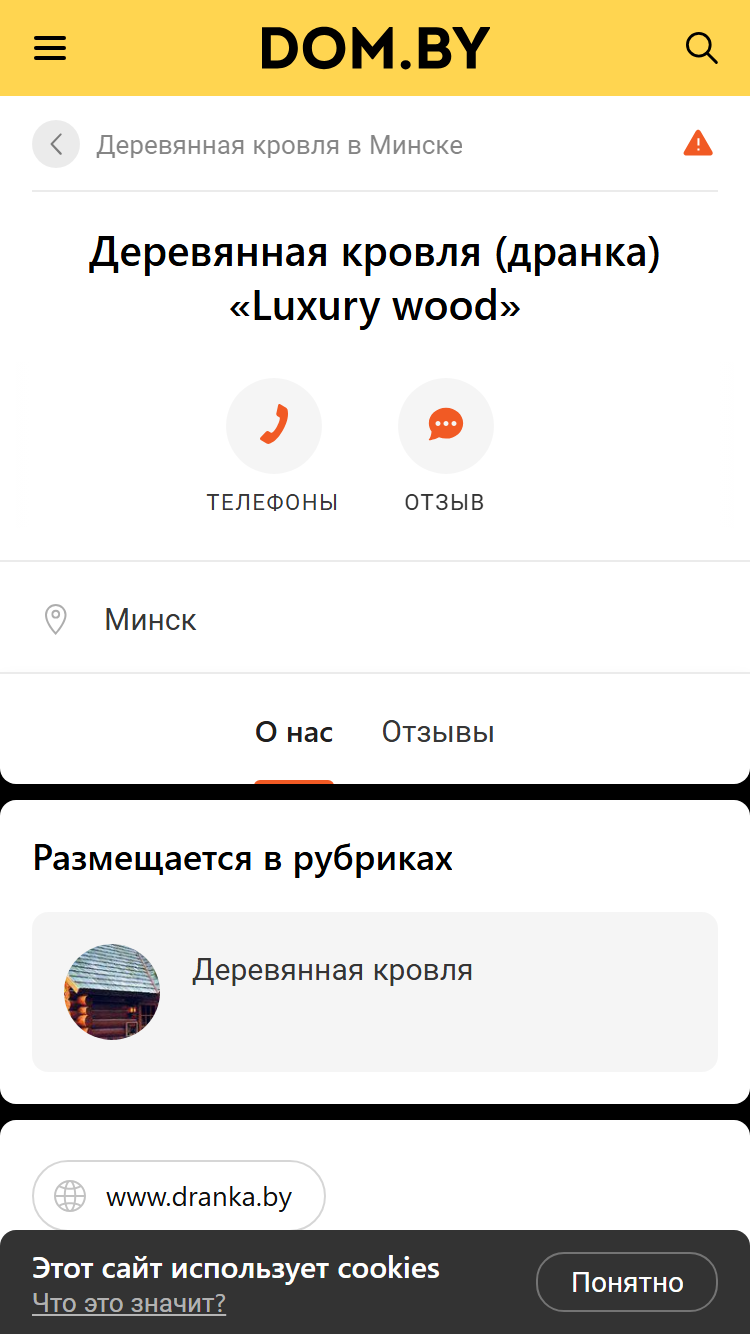Switch to the Отзывы tab
The width and height of the screenshot is (750, 1334).
coord(438,732)
